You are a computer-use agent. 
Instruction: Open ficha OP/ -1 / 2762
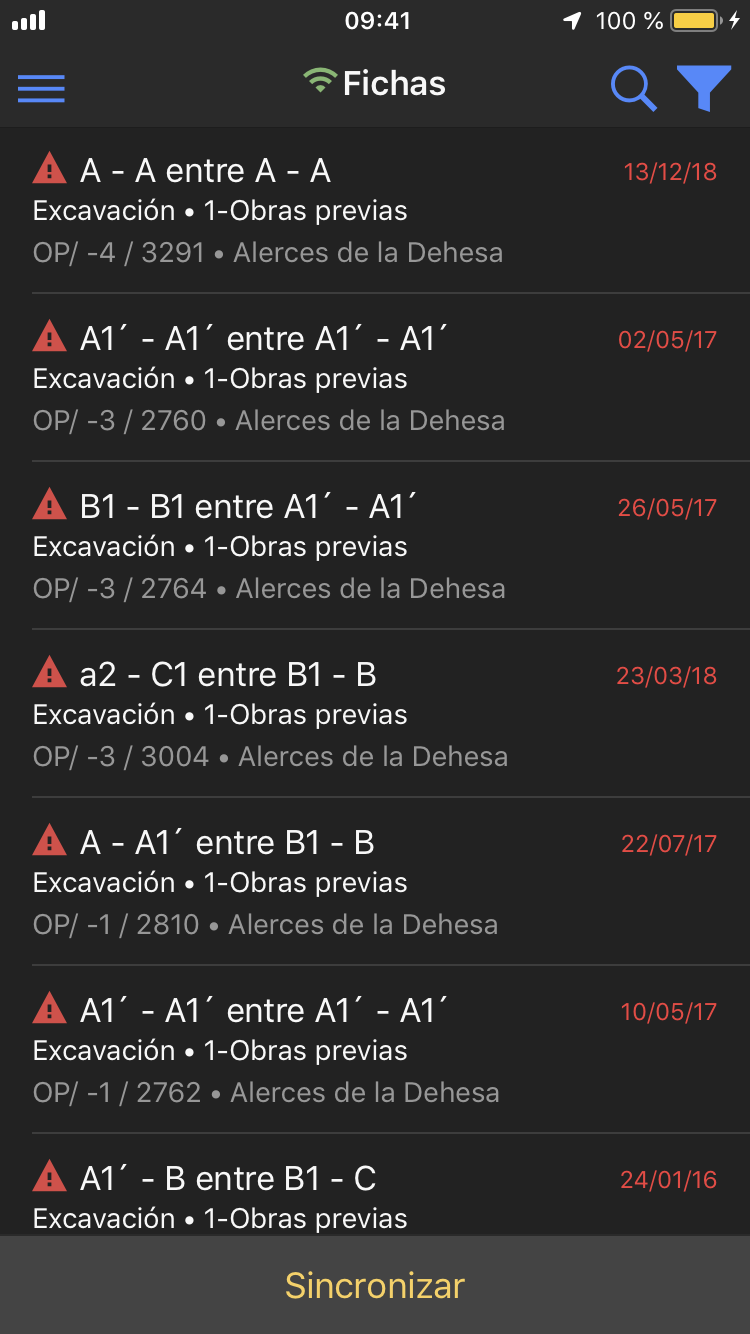point(375,1051)
